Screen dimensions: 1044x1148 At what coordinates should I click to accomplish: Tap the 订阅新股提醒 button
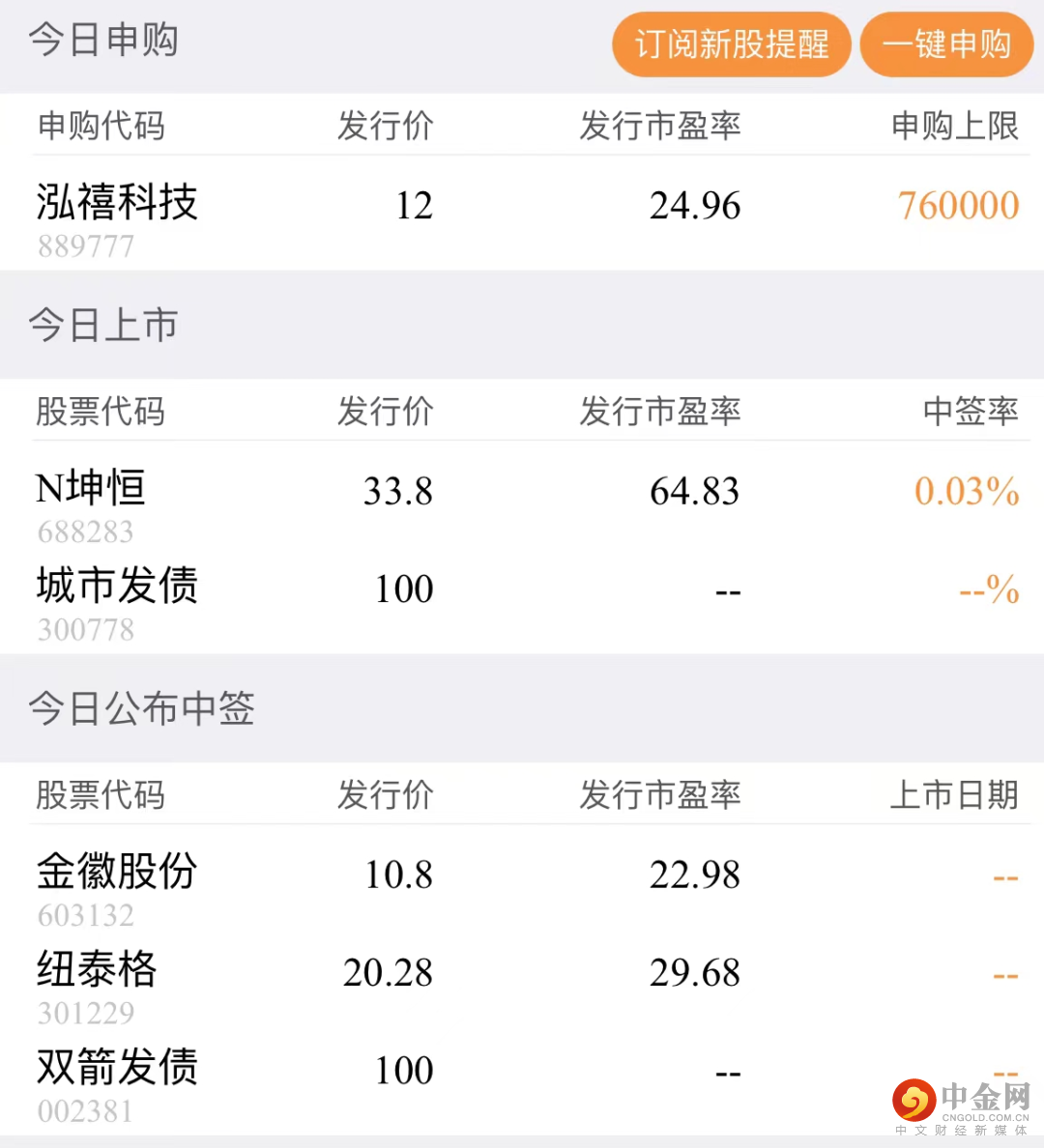(x=731, y=44)
